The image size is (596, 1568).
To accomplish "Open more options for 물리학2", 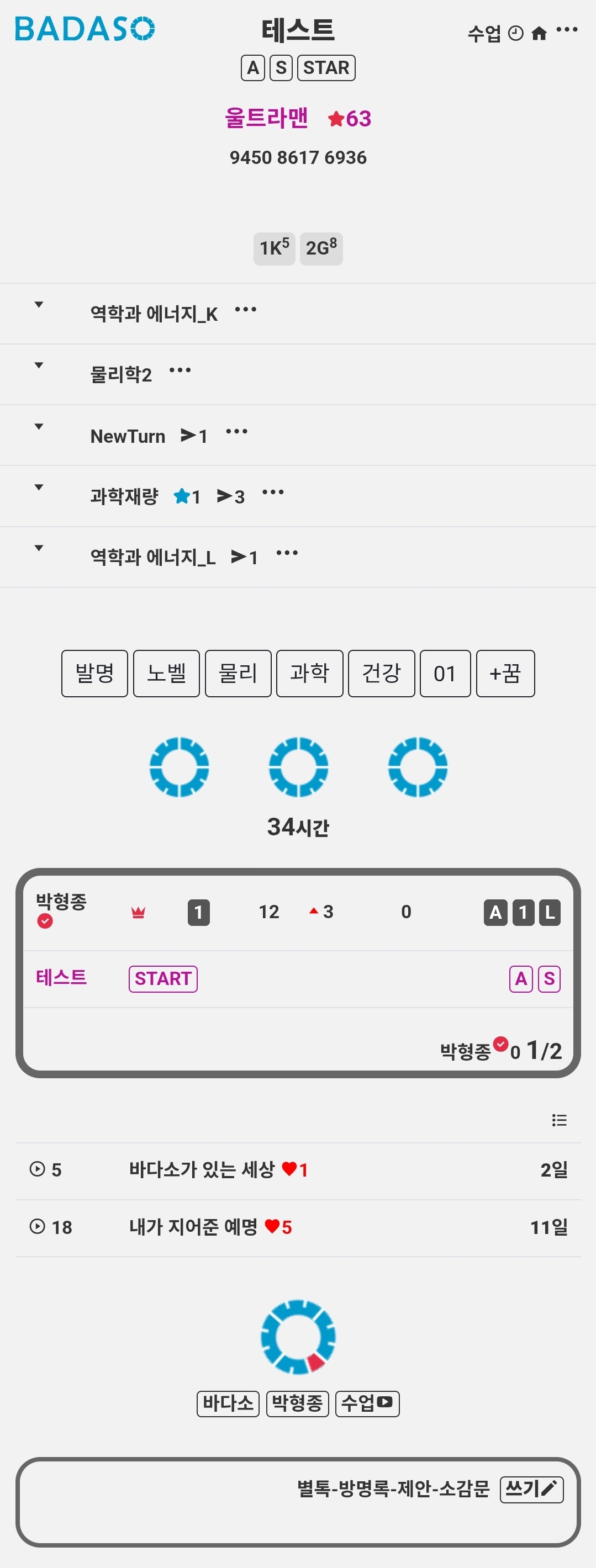I will pos(180,370).
